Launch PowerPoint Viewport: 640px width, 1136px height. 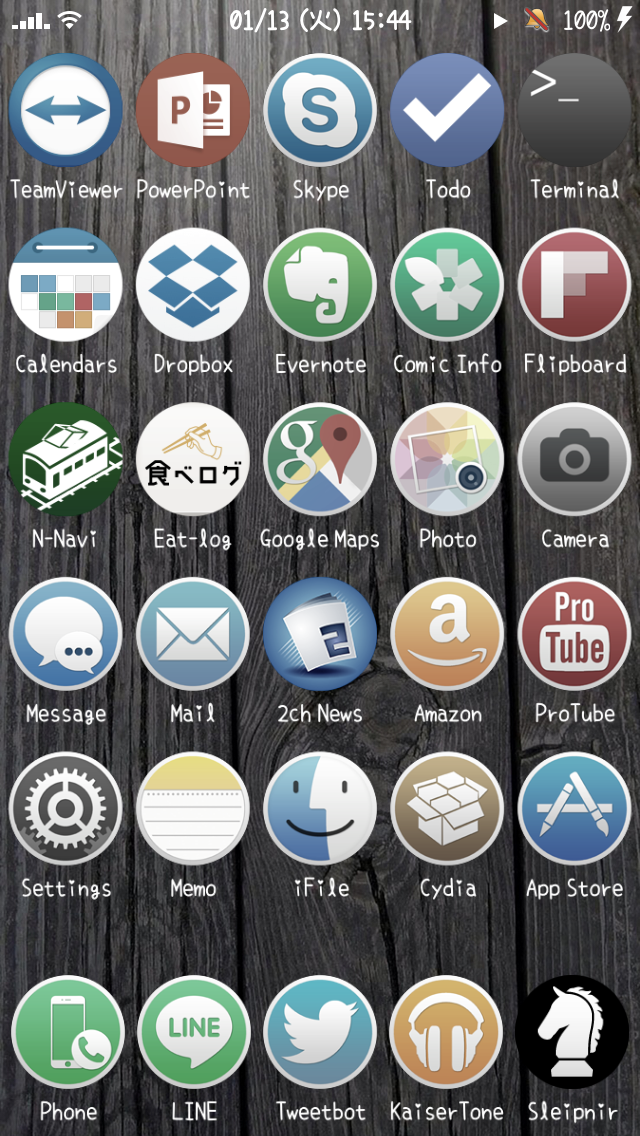coord(192,110)
